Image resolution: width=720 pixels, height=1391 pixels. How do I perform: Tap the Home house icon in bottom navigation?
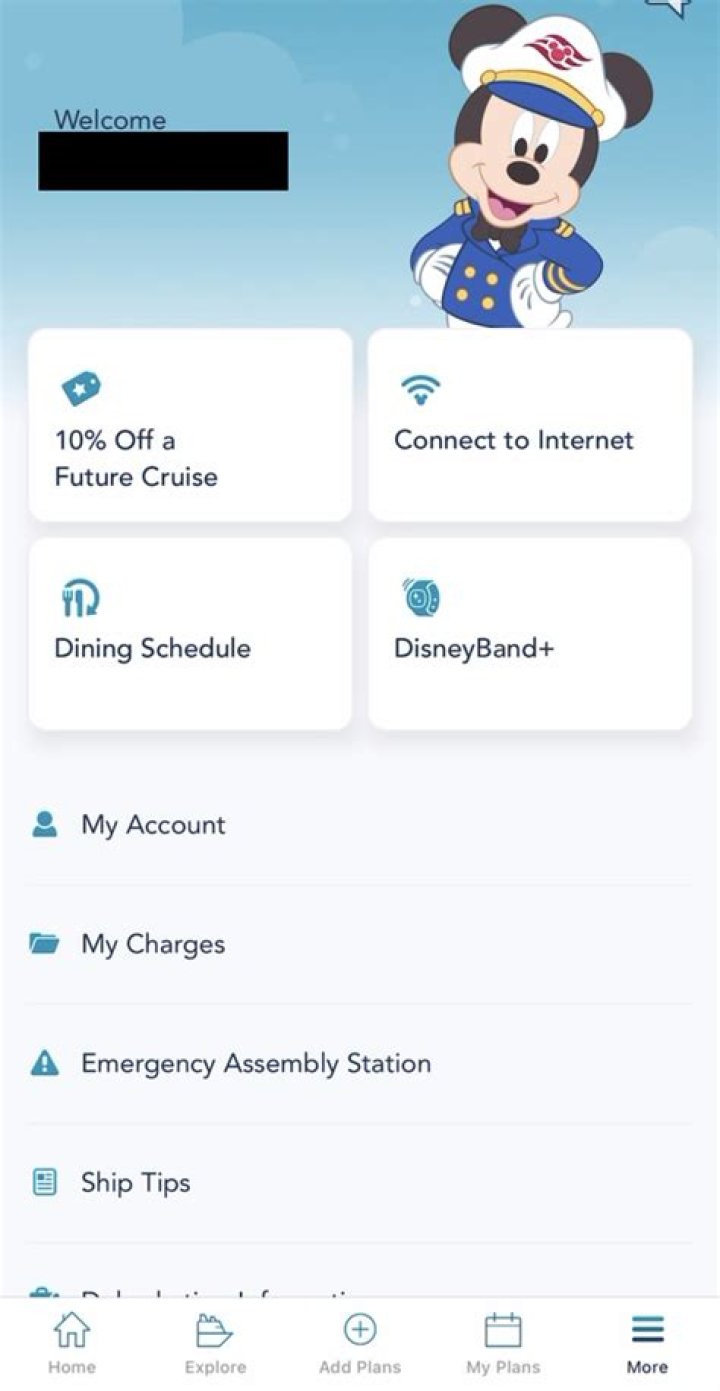(x=71, y=1333)
